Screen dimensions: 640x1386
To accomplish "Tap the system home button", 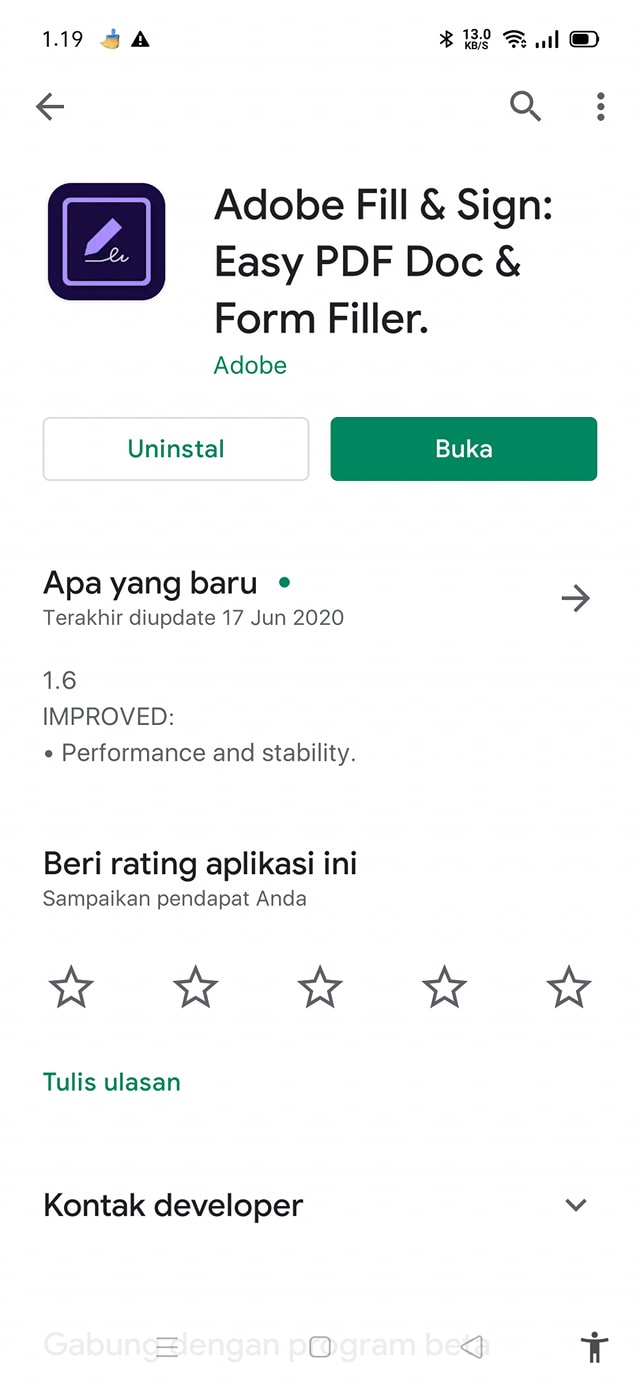I will click(320, 1347).
